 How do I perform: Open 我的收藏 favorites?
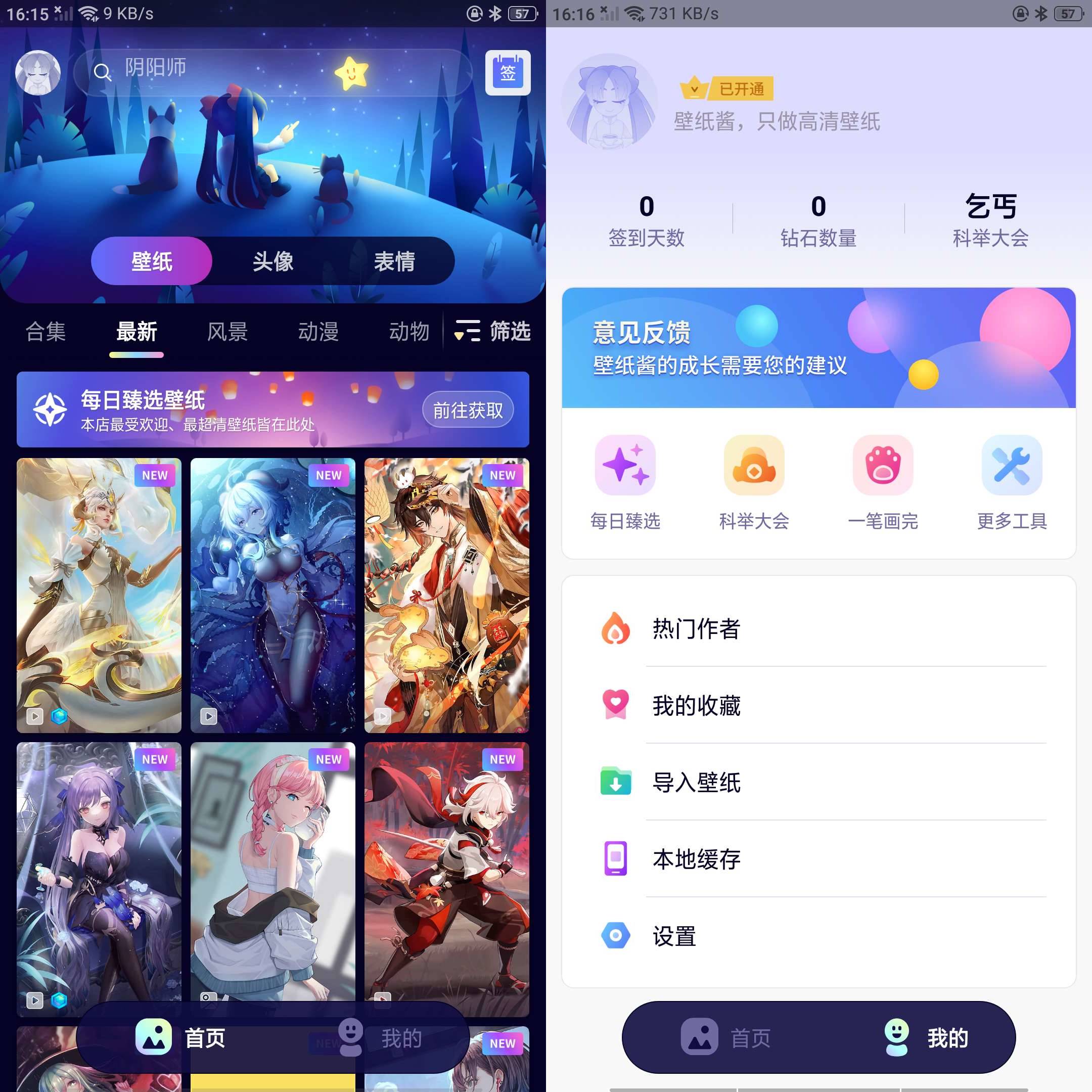[818, 705]
